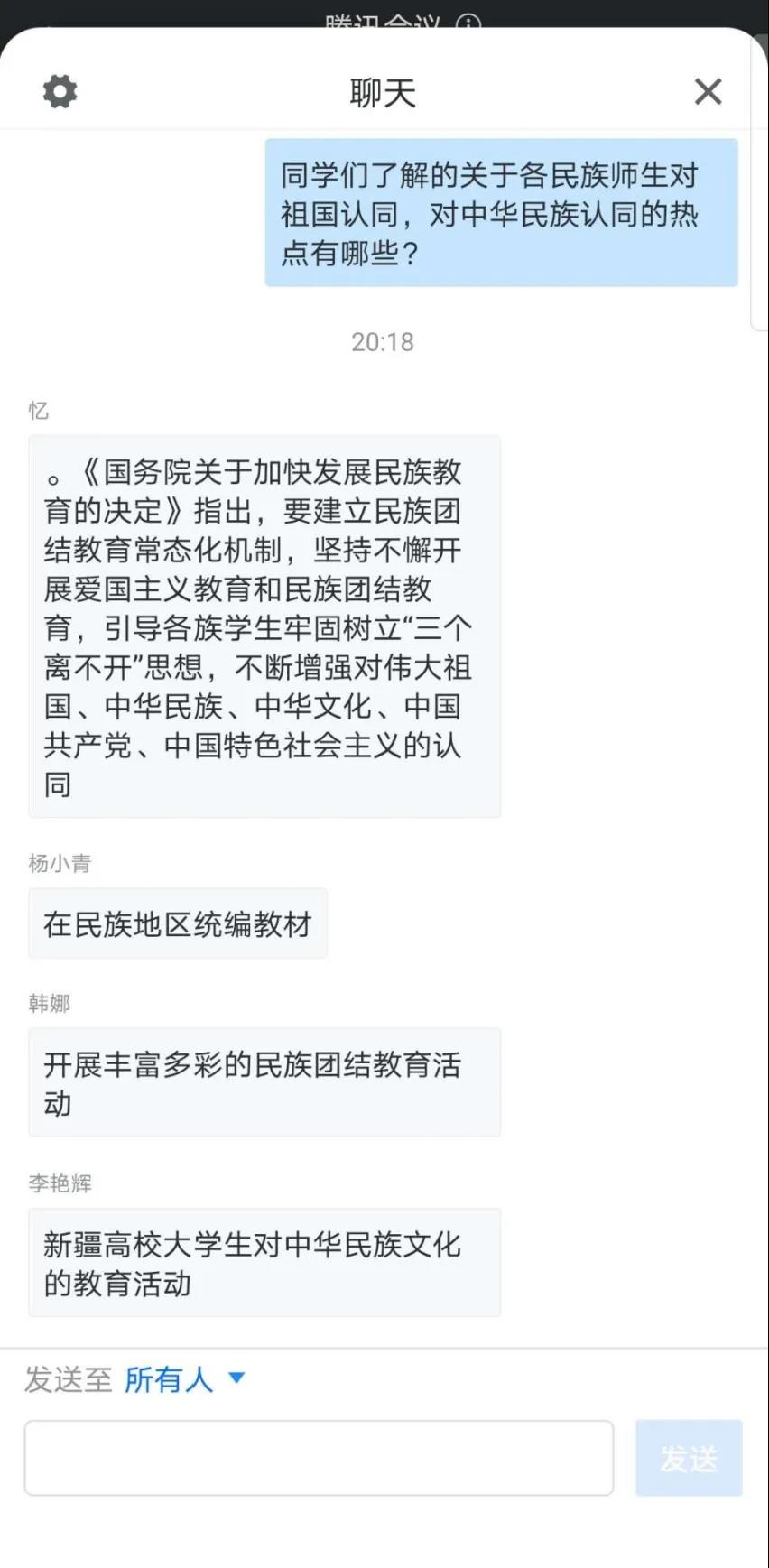Tap the 发送 send button
The height and width of the screenshot is (1568, 769).
[689, 1458]
